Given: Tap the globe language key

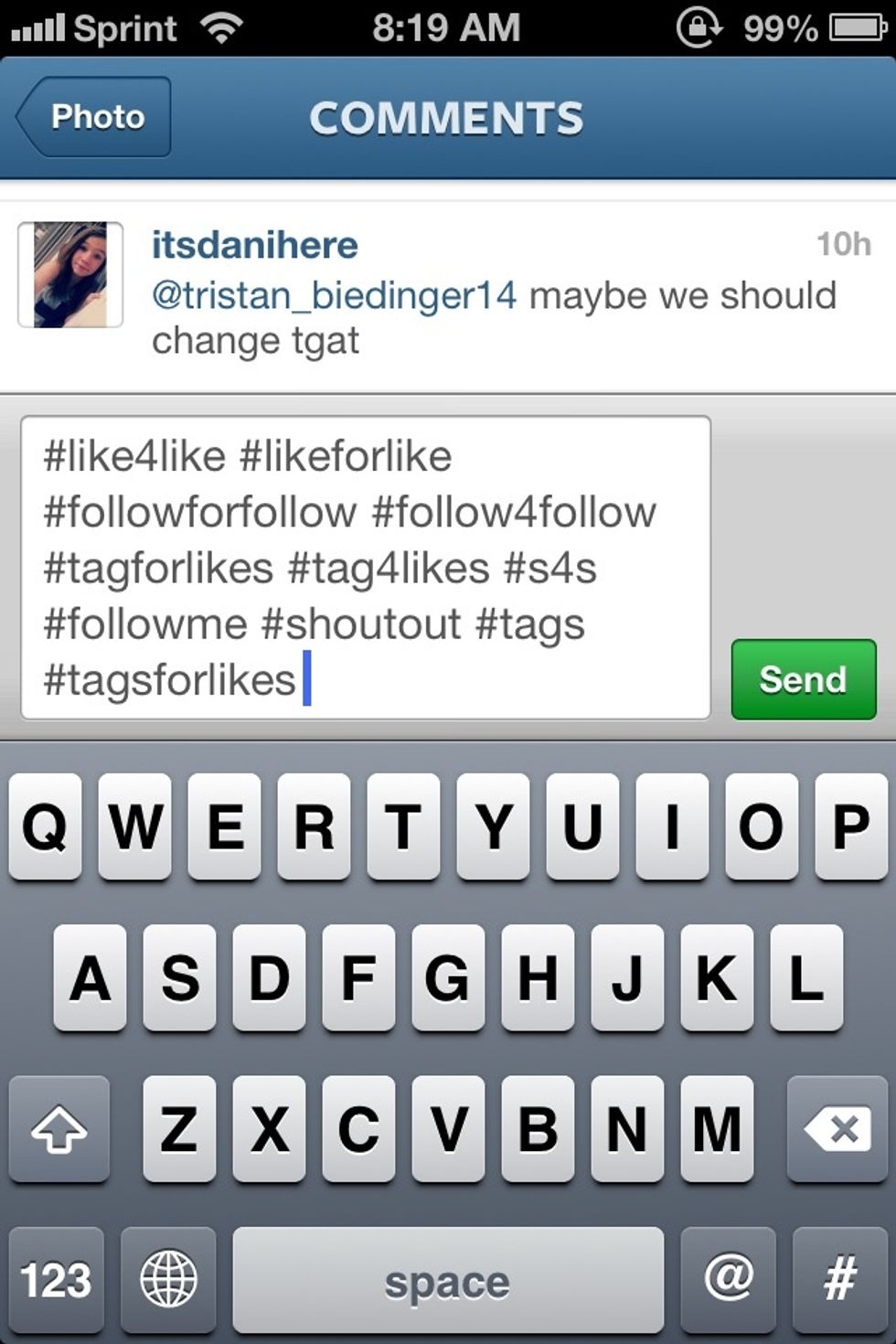Looking at the screenshot, I should [168, 1280].
